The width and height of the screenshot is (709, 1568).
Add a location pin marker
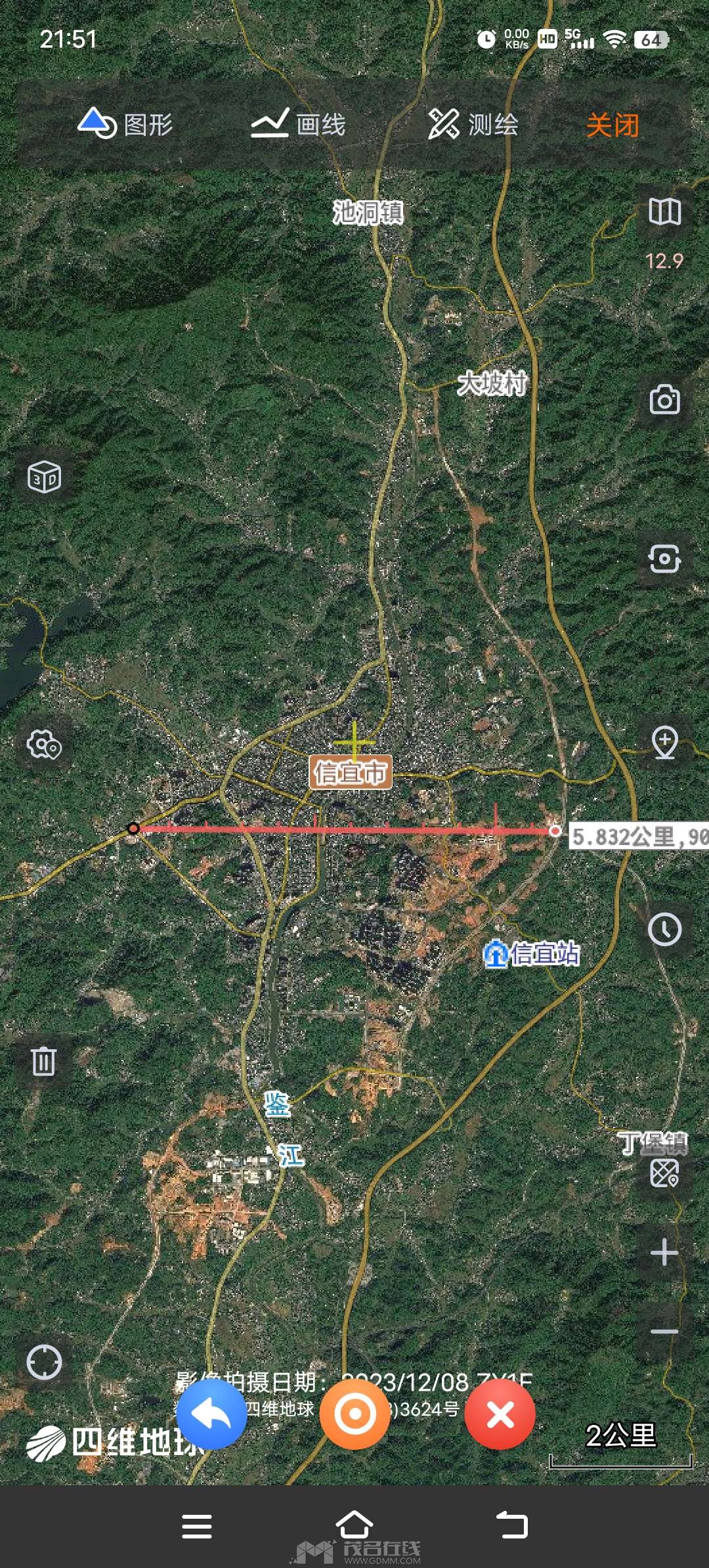(664, 743)
